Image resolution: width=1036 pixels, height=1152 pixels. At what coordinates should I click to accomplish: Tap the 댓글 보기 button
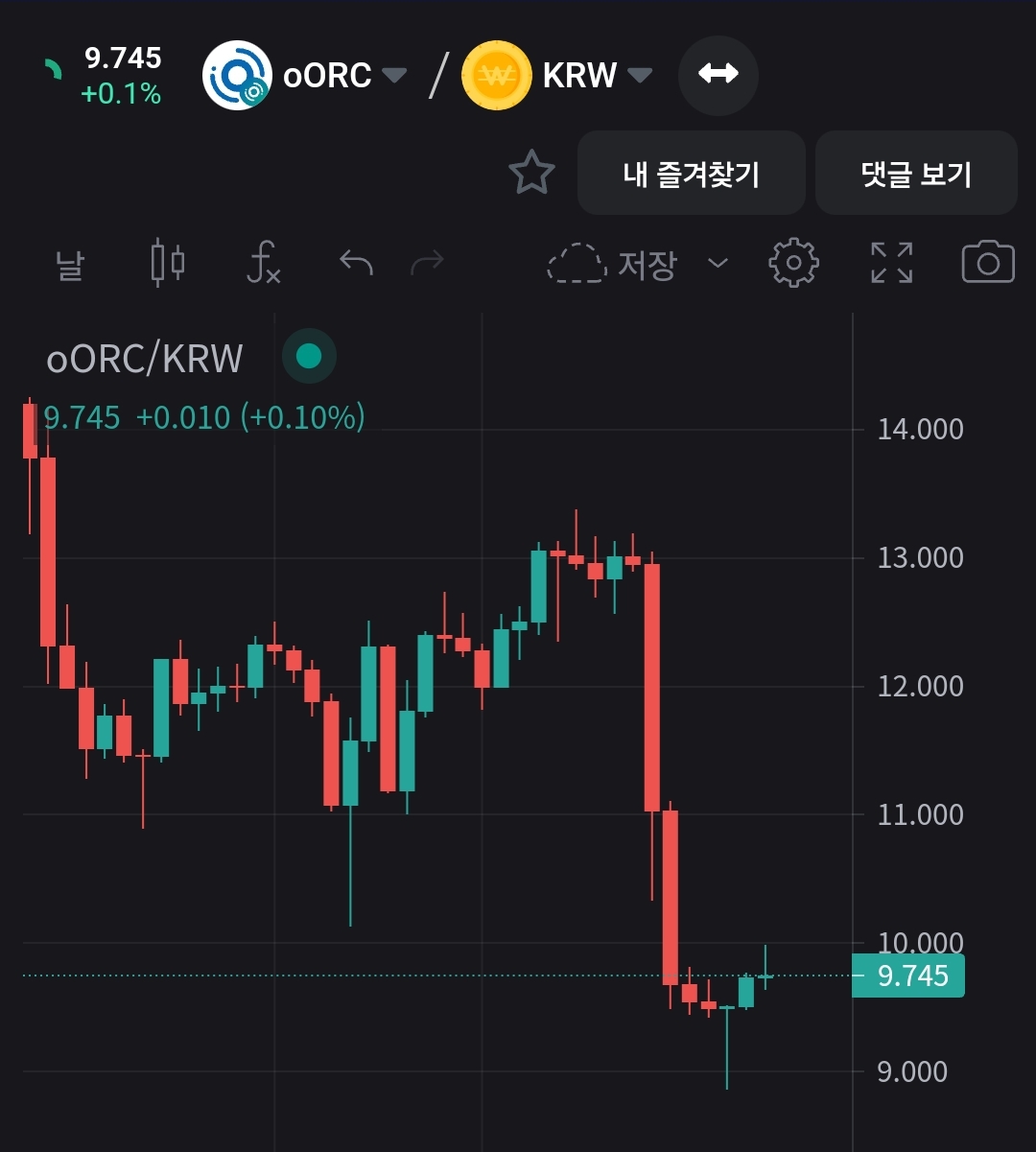(x=916, y=174)
